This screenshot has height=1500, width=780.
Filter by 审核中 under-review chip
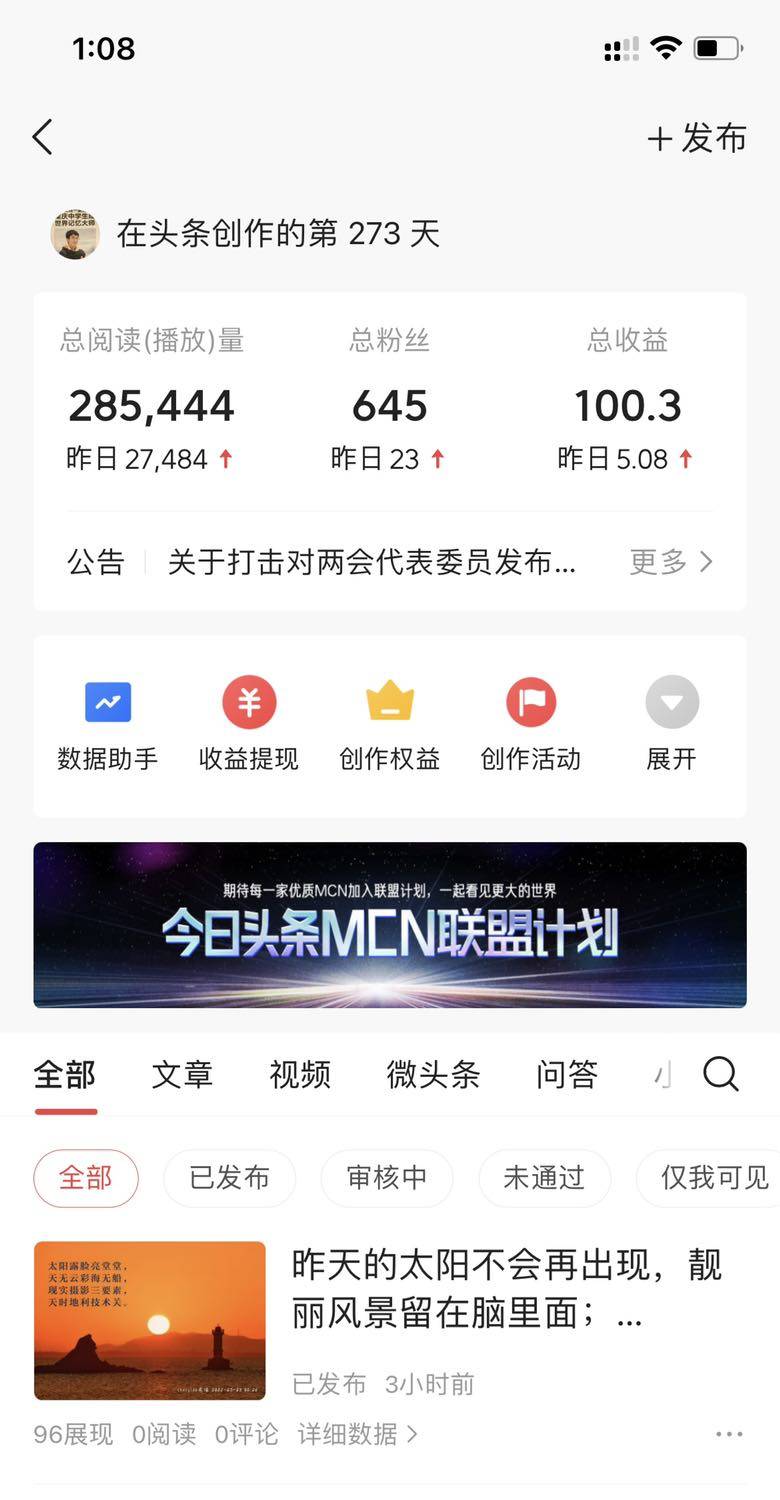(386, 1177)
